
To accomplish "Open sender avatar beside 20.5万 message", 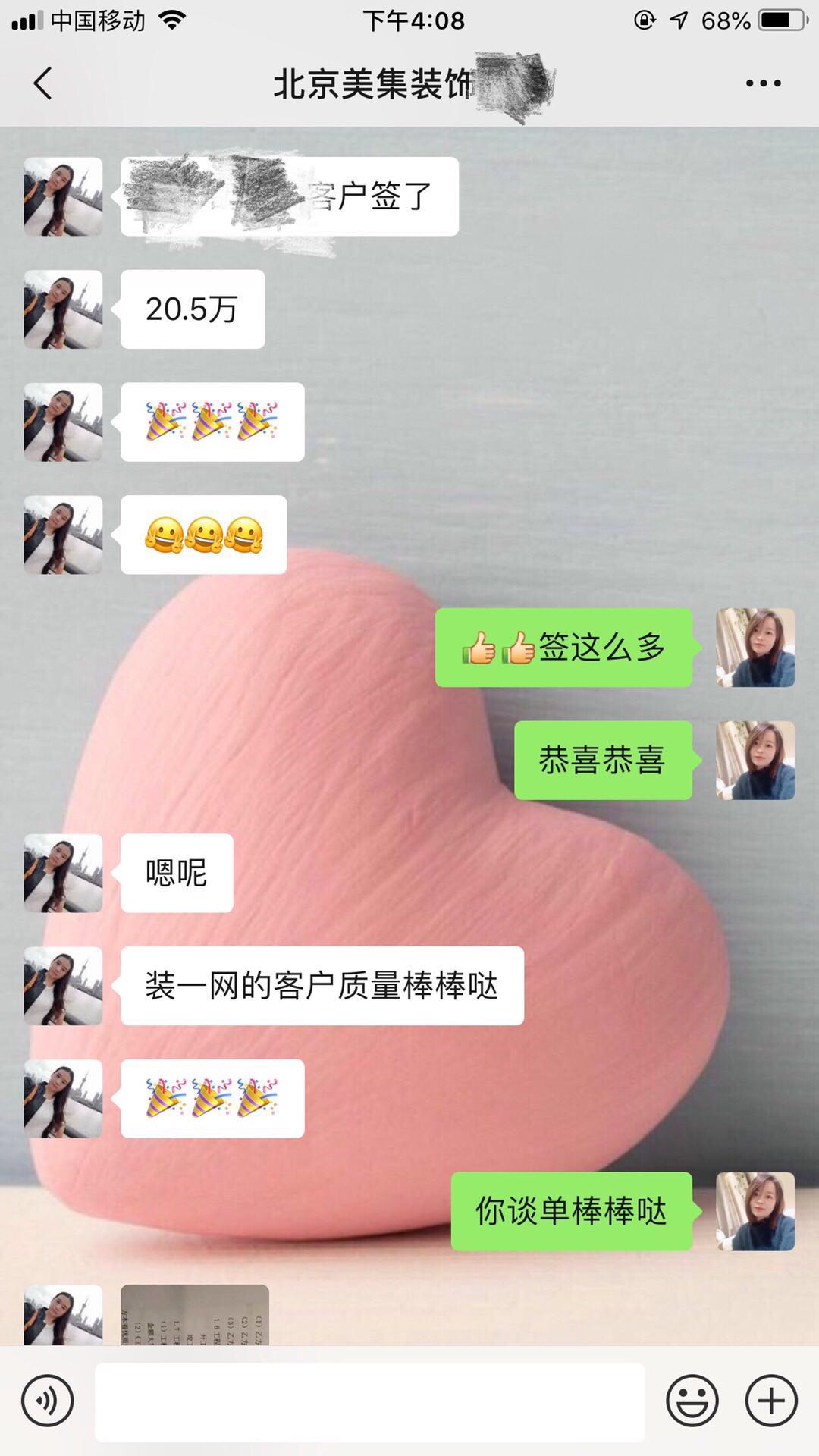I will [x=63, y=309].
